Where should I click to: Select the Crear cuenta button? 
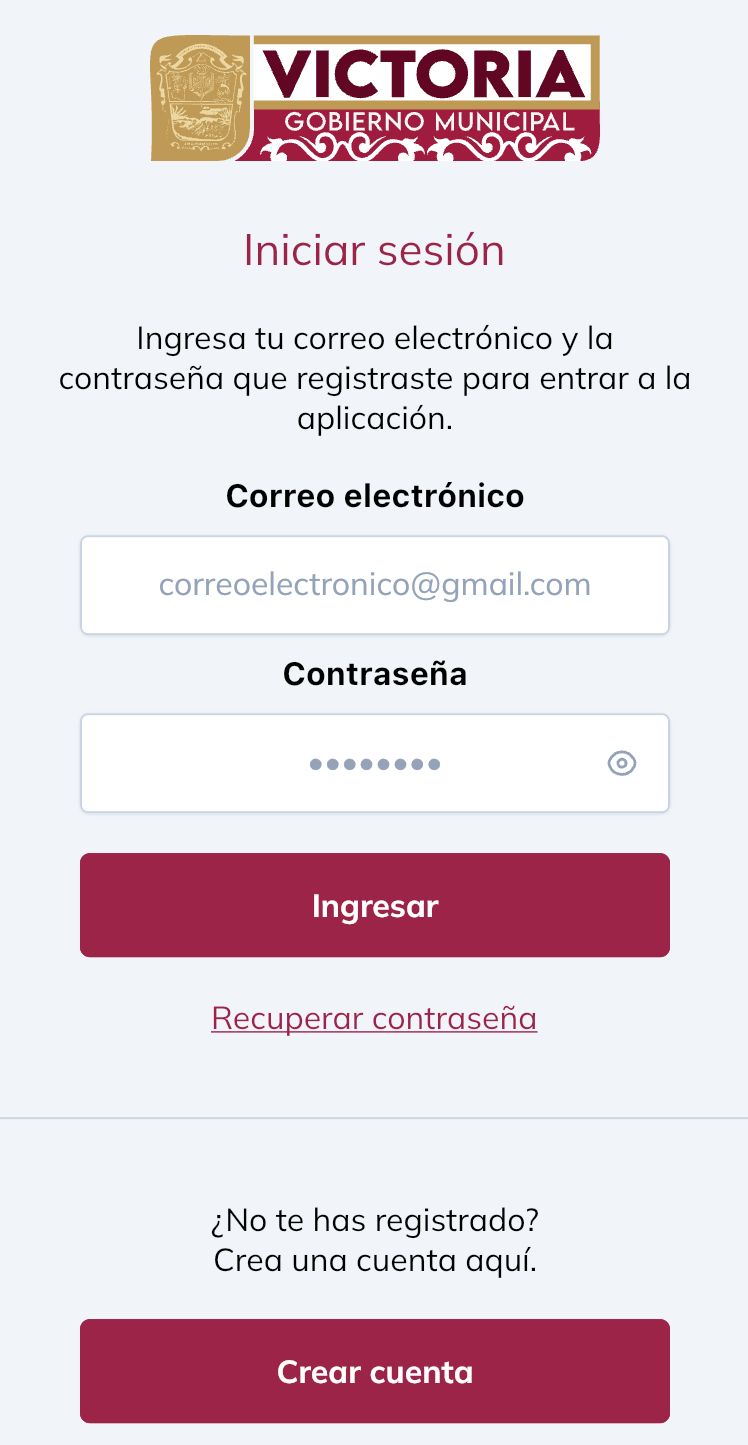point(374,1371)
